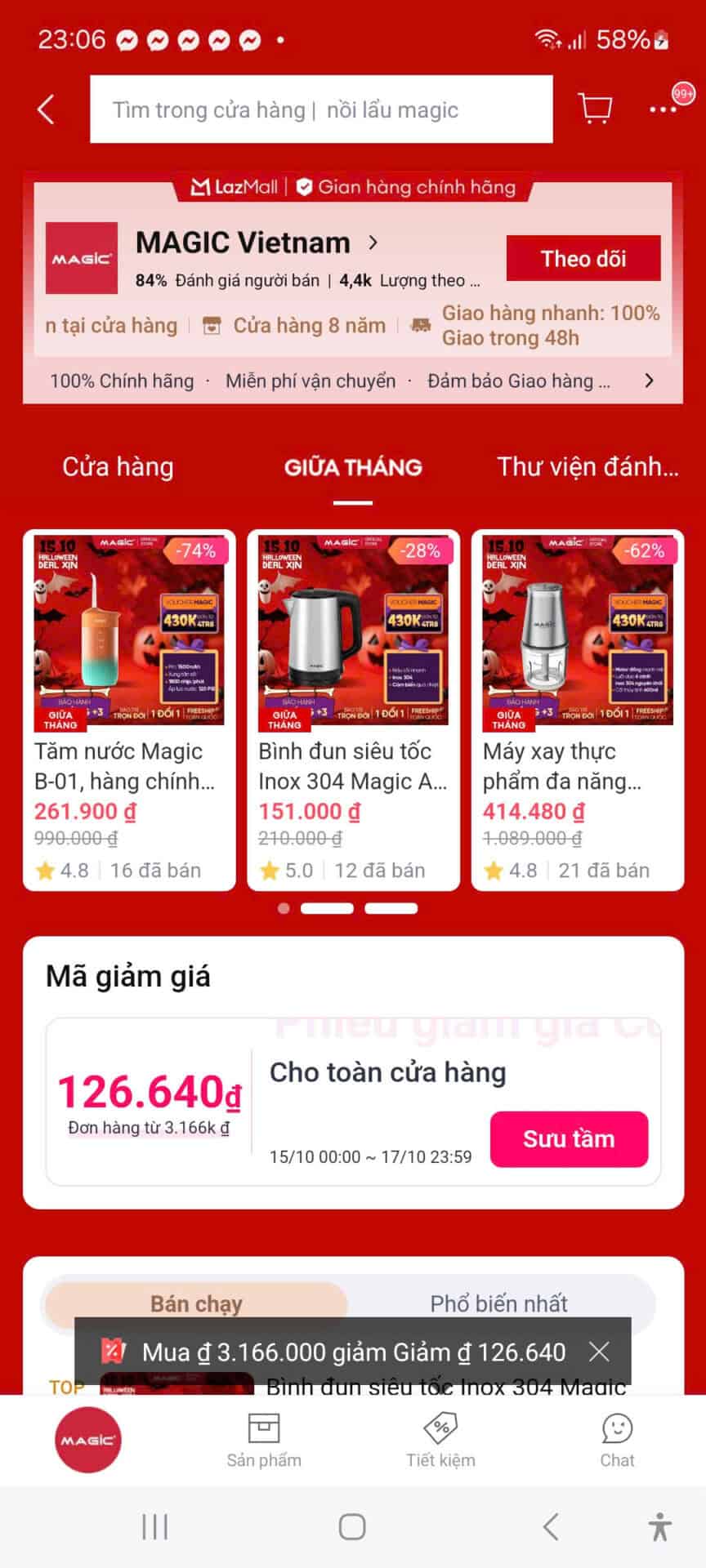Open the Thư viện đánh giá tab
The image size is (706, 1568).
(x=587, y=467)
